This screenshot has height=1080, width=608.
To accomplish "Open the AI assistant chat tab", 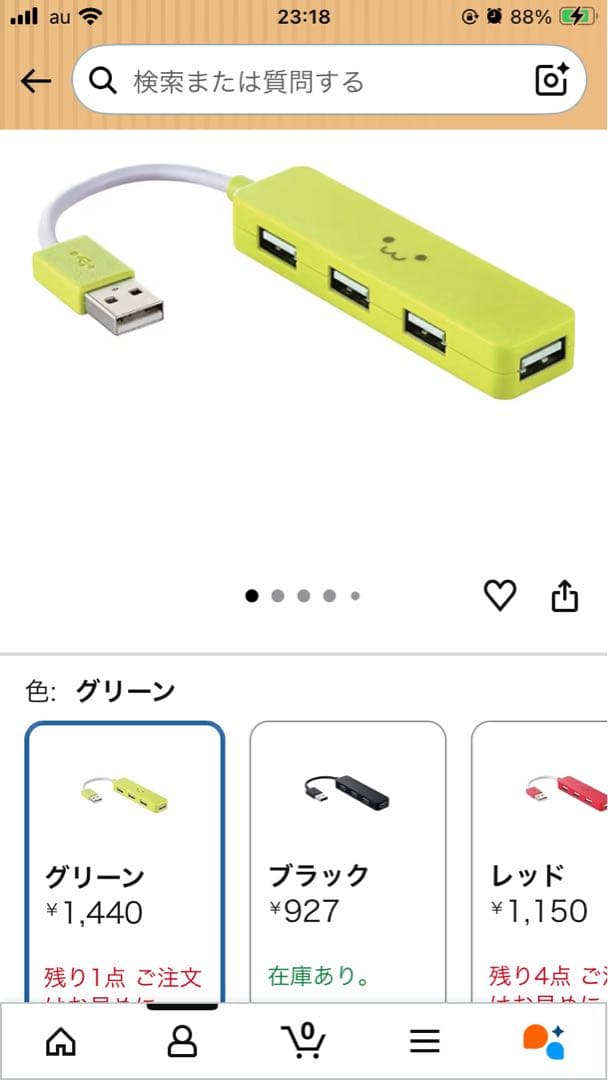I will 545,1041.
